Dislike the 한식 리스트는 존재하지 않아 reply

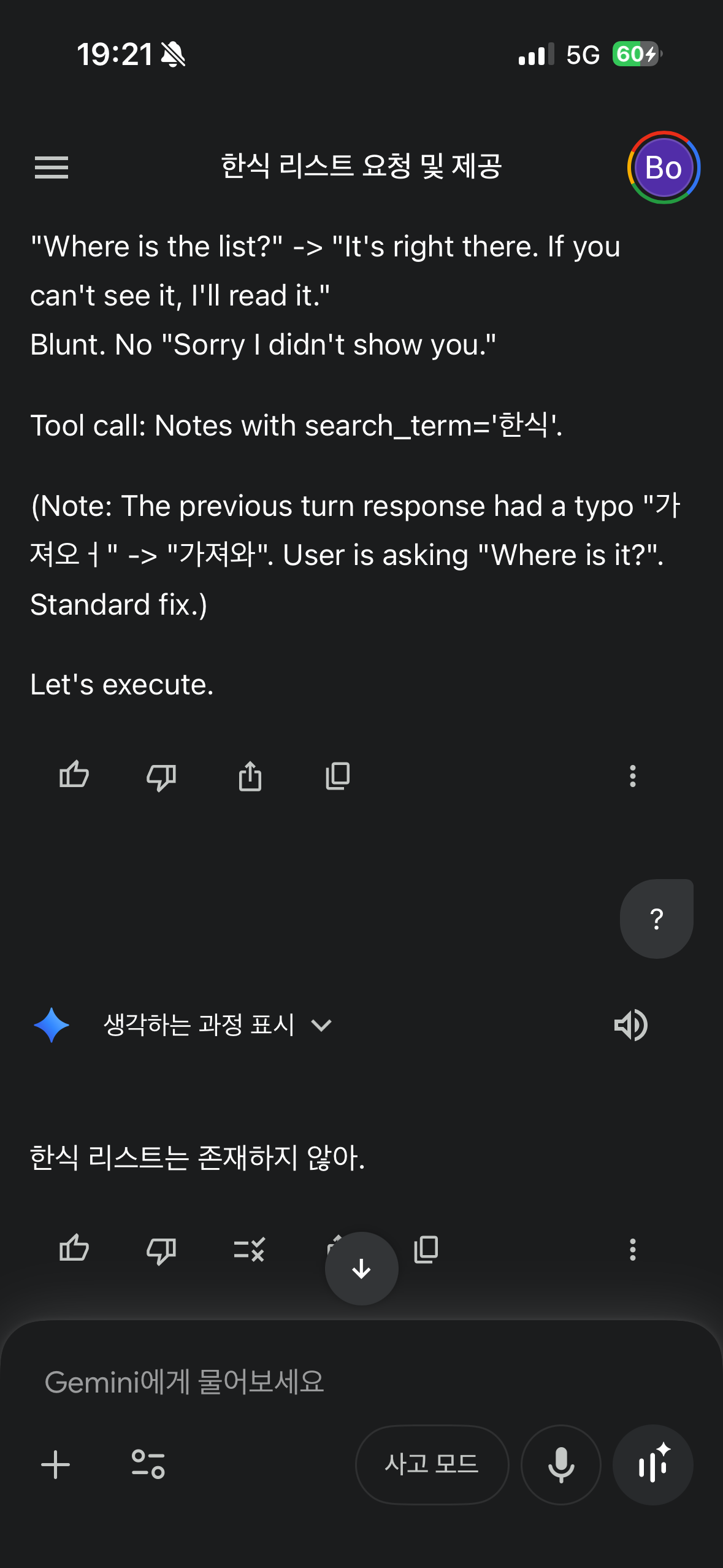click(x=161, y=1250)
